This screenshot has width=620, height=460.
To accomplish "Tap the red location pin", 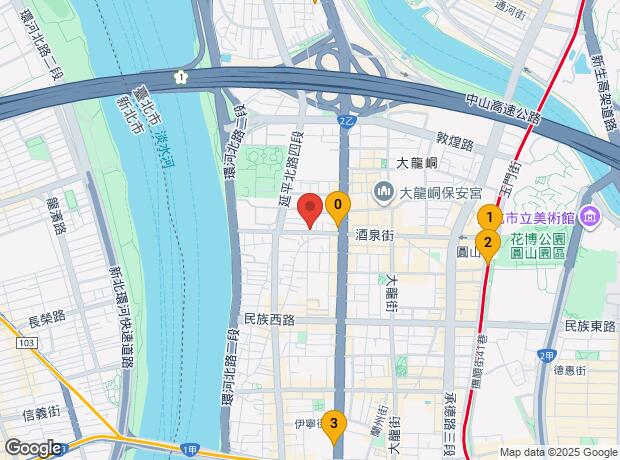I will [311, 210].
